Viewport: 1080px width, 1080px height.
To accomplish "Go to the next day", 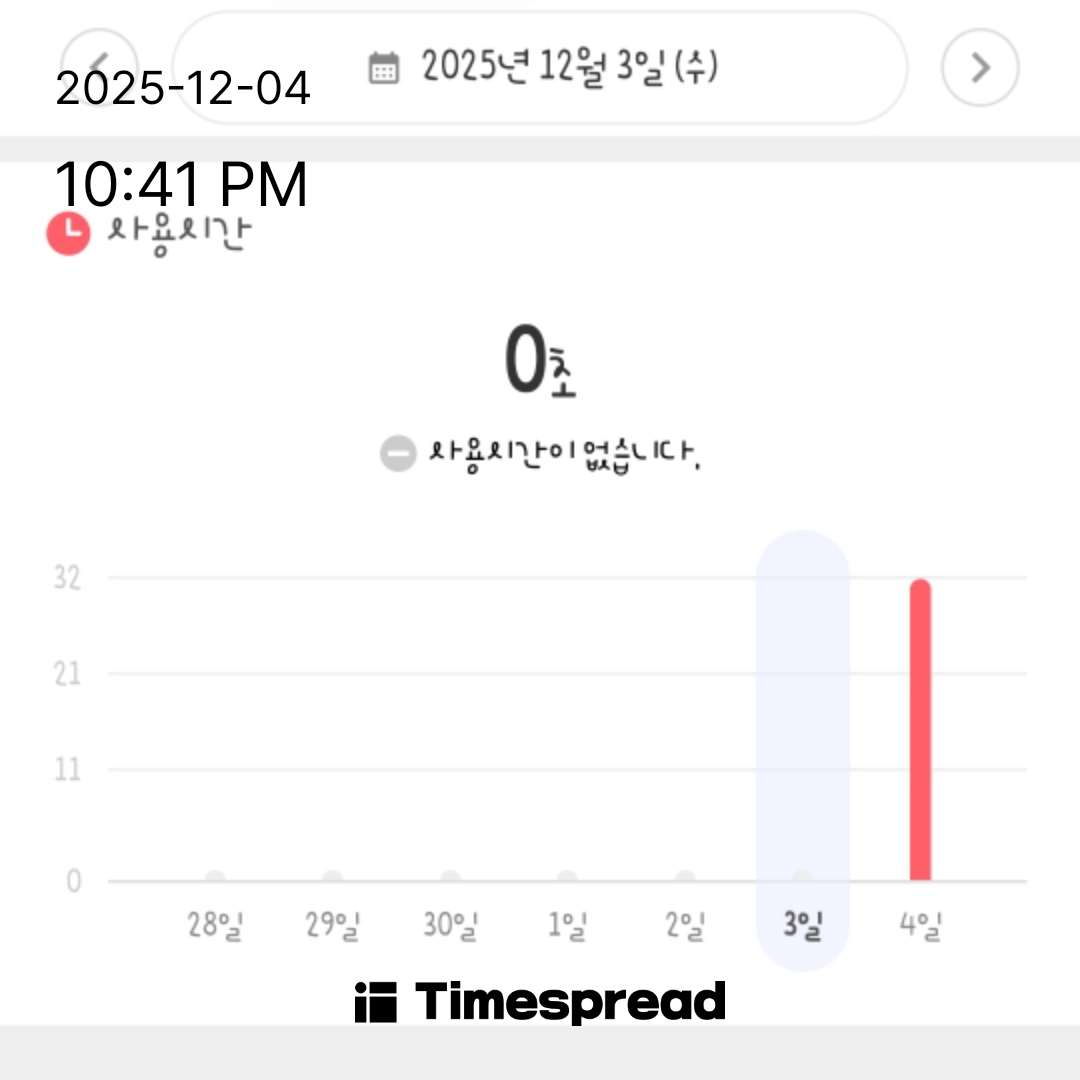I will coord(980,67).
